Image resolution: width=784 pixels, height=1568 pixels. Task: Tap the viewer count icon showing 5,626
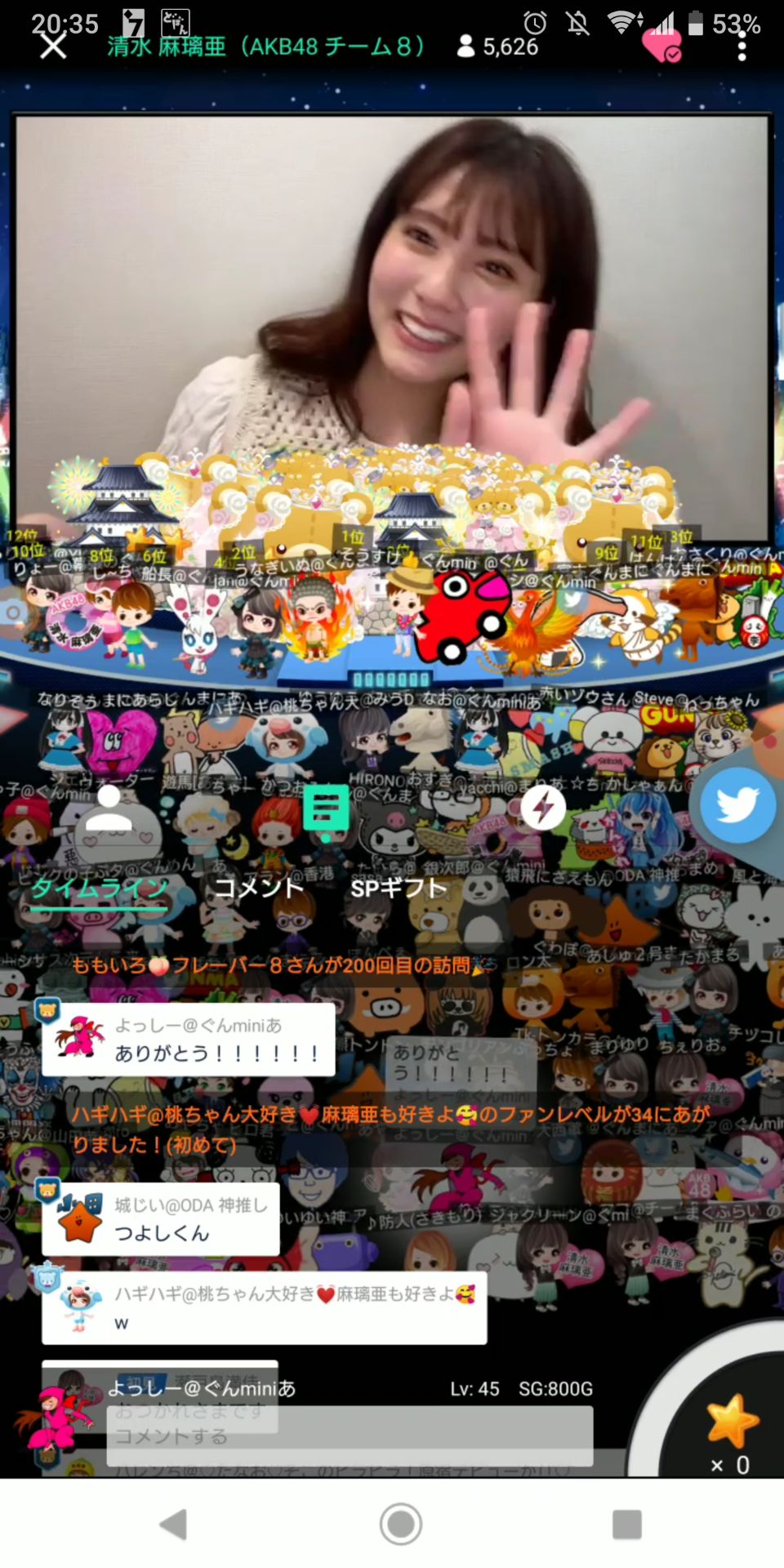[x=465, y=47]
